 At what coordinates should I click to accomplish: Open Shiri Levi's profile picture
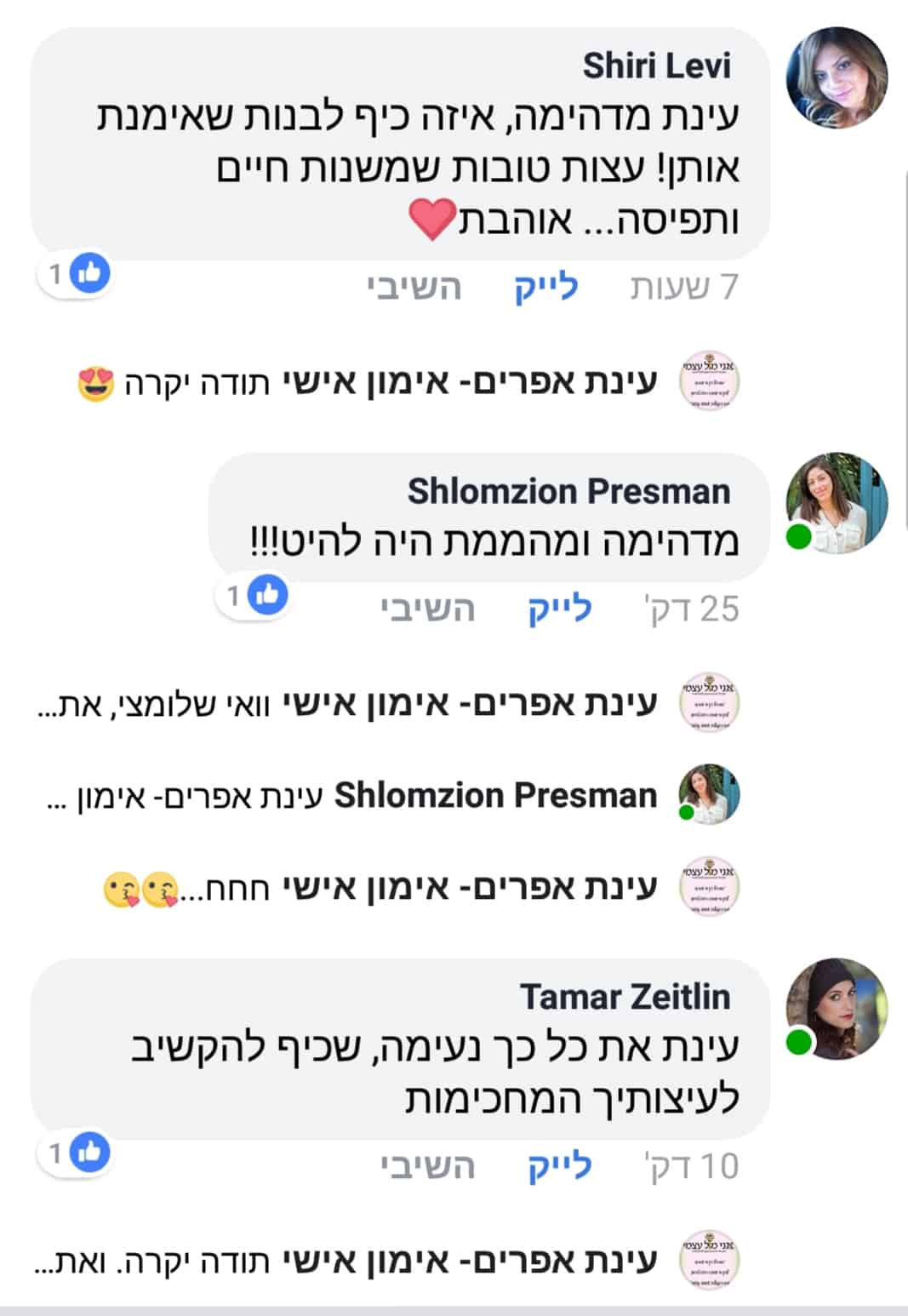point(836,78)
